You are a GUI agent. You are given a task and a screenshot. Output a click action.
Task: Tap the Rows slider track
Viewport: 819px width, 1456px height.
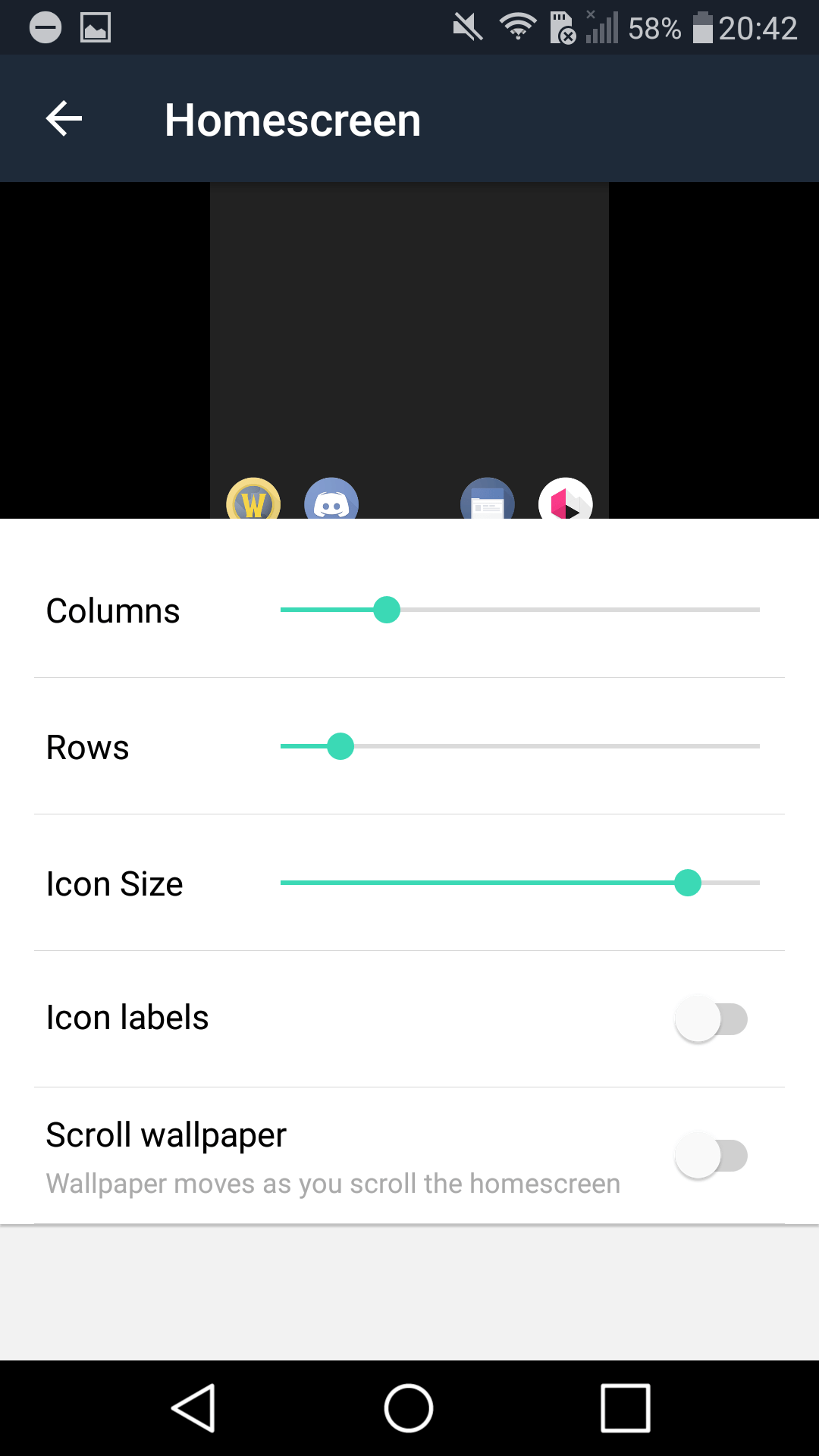pyautogui.click(x=519, y=746)
